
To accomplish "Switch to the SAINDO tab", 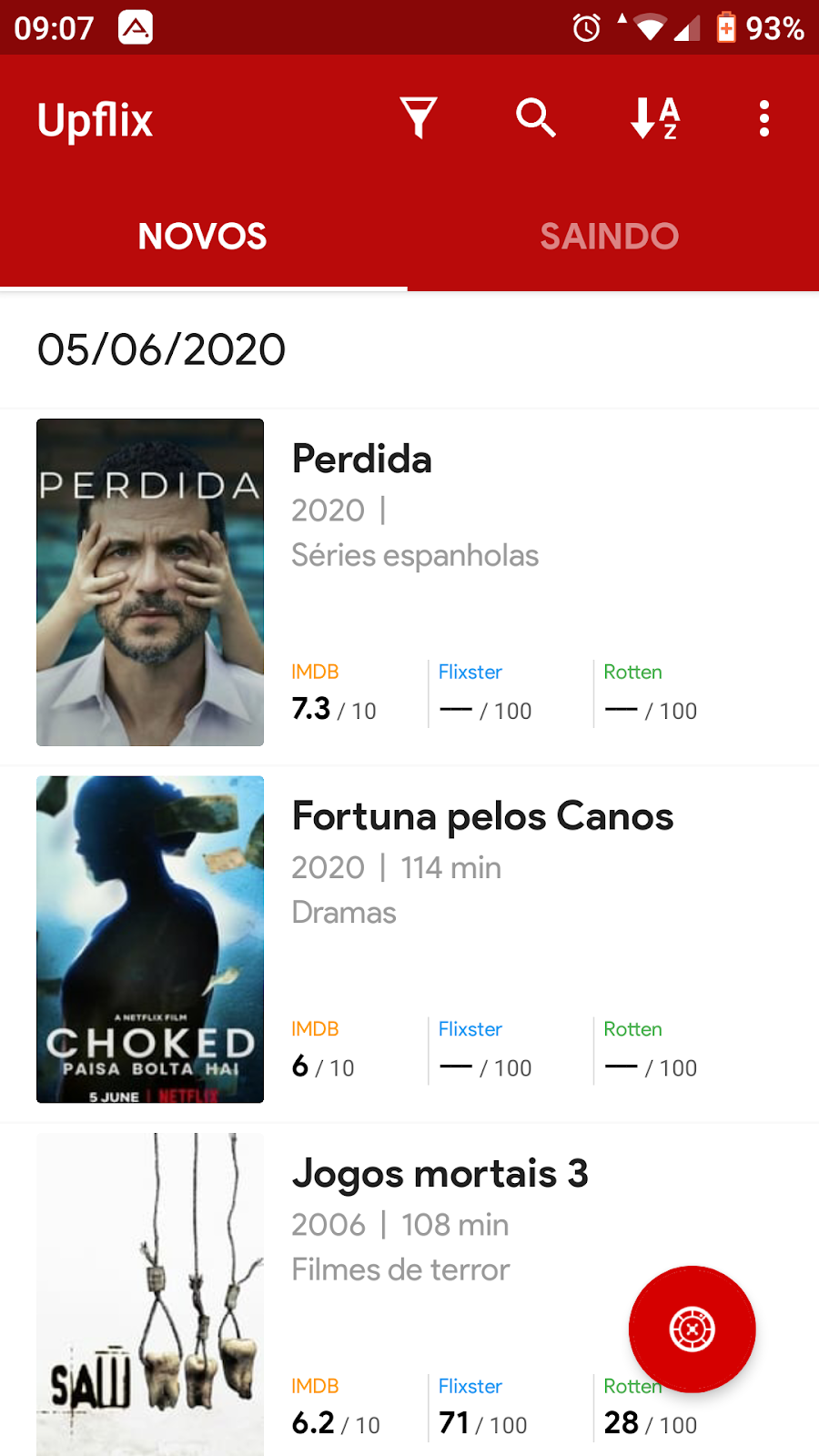I will click(610, 236).
